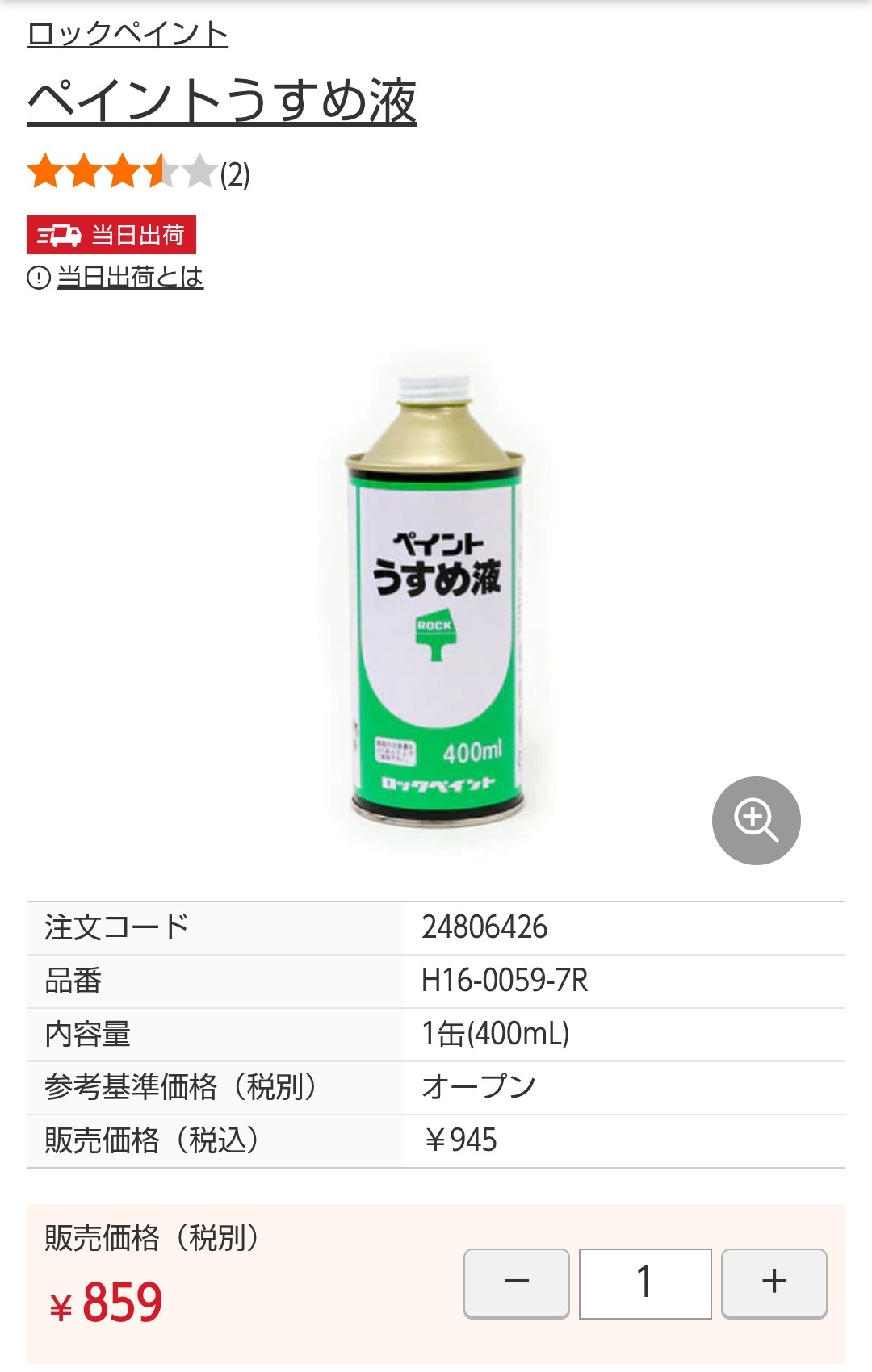Enlarge the product image with the magnifier
Screen dimensions: 872x1372
[x=756, y=820]
